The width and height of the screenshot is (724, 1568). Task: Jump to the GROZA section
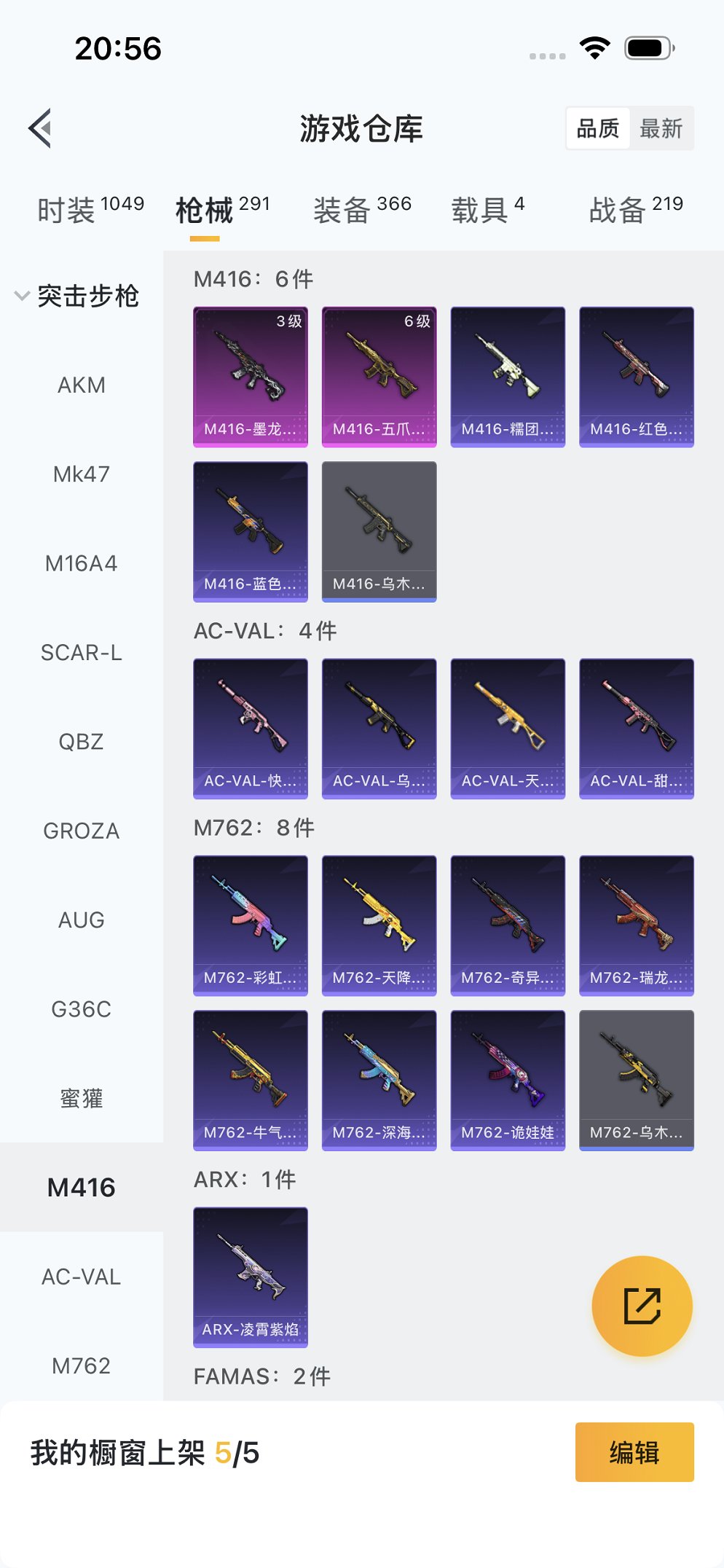point(82,831)
